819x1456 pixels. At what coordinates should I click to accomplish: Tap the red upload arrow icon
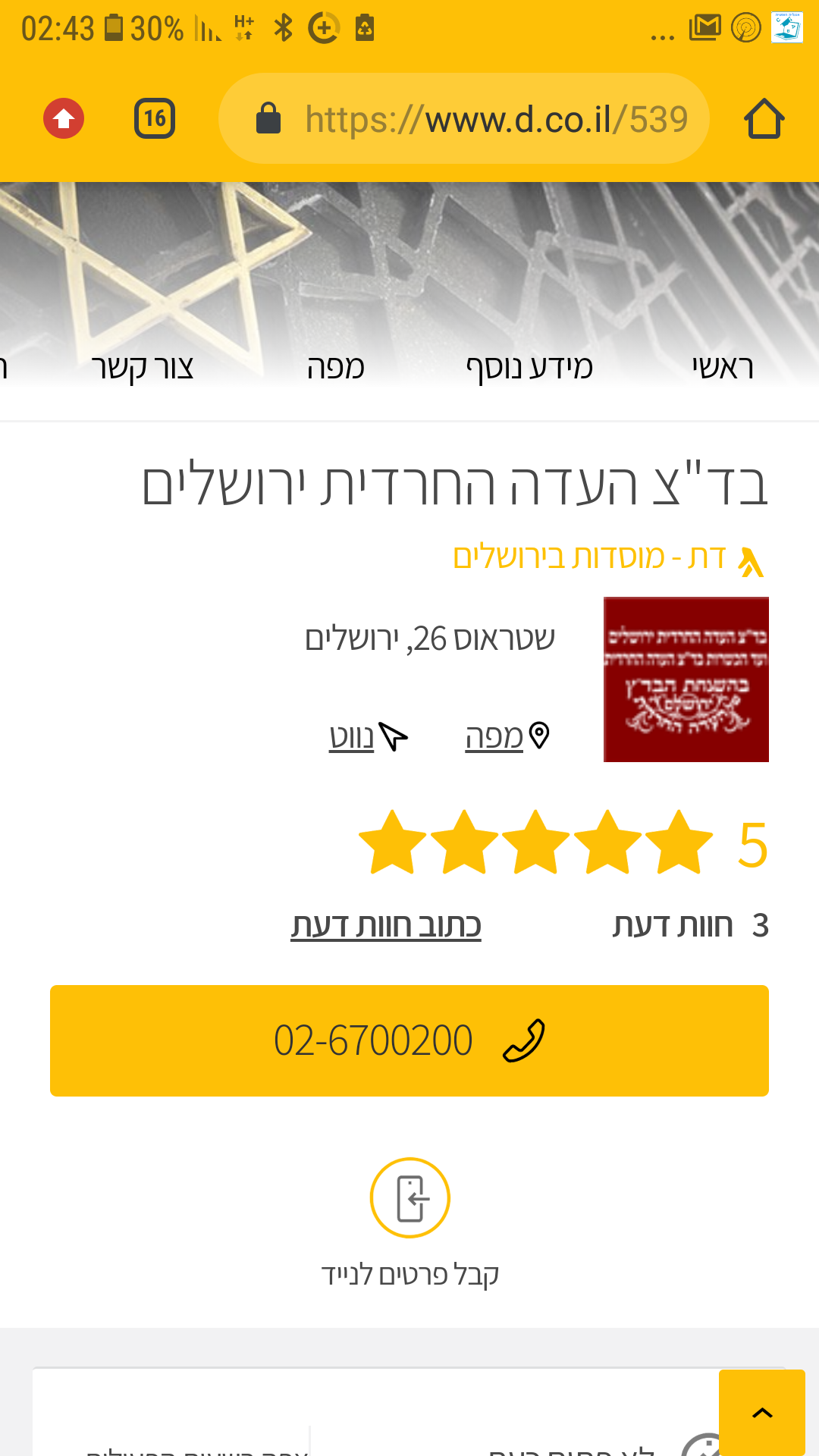tap(64, 119)
